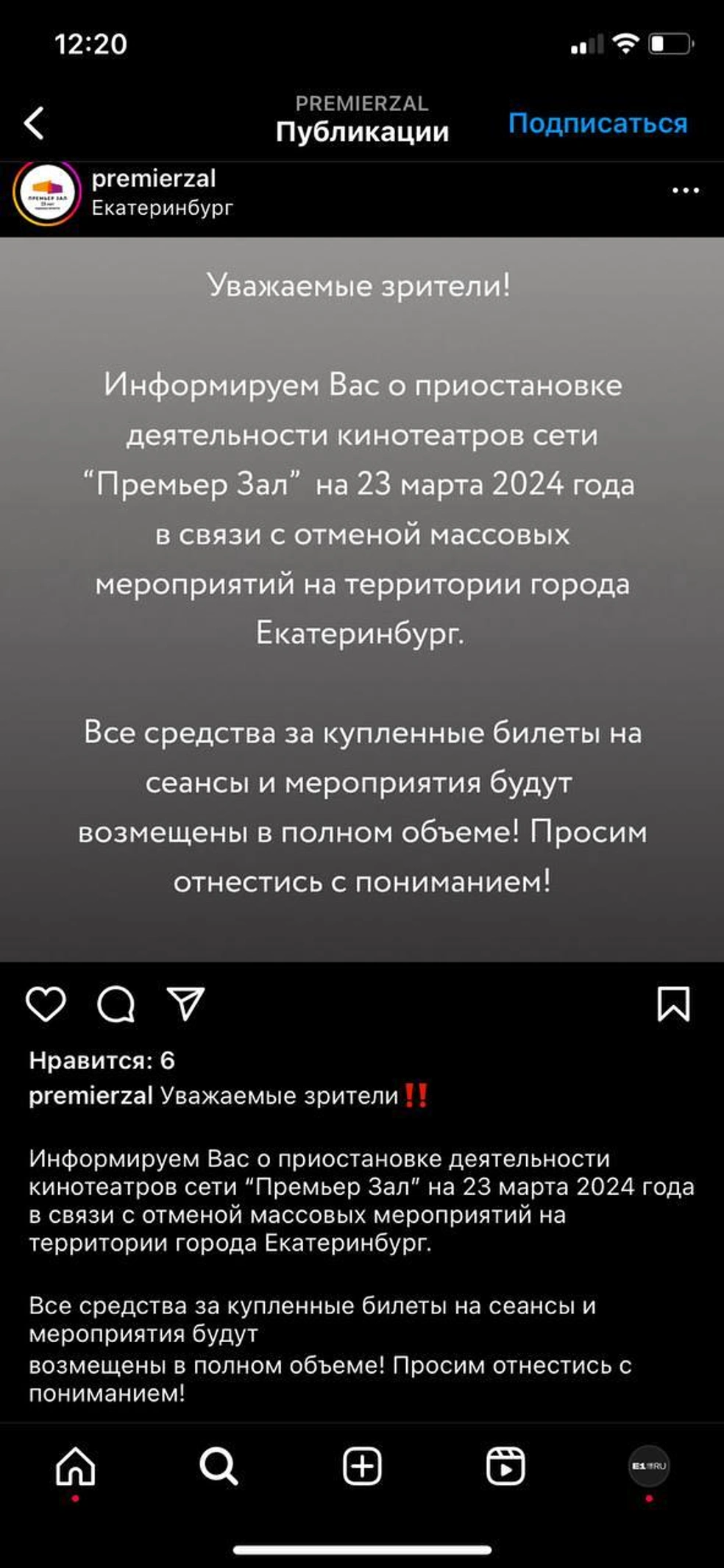Tap Подписаться to follow premierzal
The width and height of the screenshot is (724, 1568).
(597, 123)
